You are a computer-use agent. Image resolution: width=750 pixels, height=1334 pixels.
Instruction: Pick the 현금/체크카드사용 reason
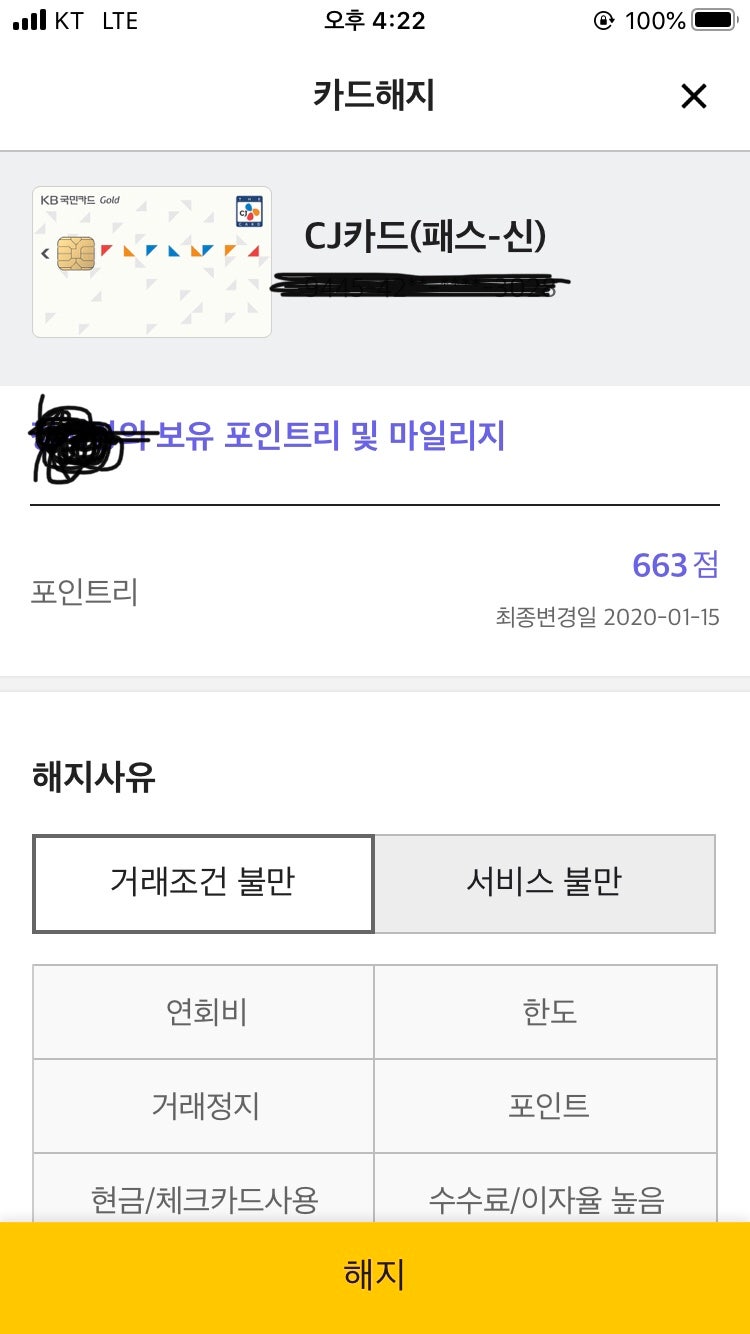click(204, 1188)
